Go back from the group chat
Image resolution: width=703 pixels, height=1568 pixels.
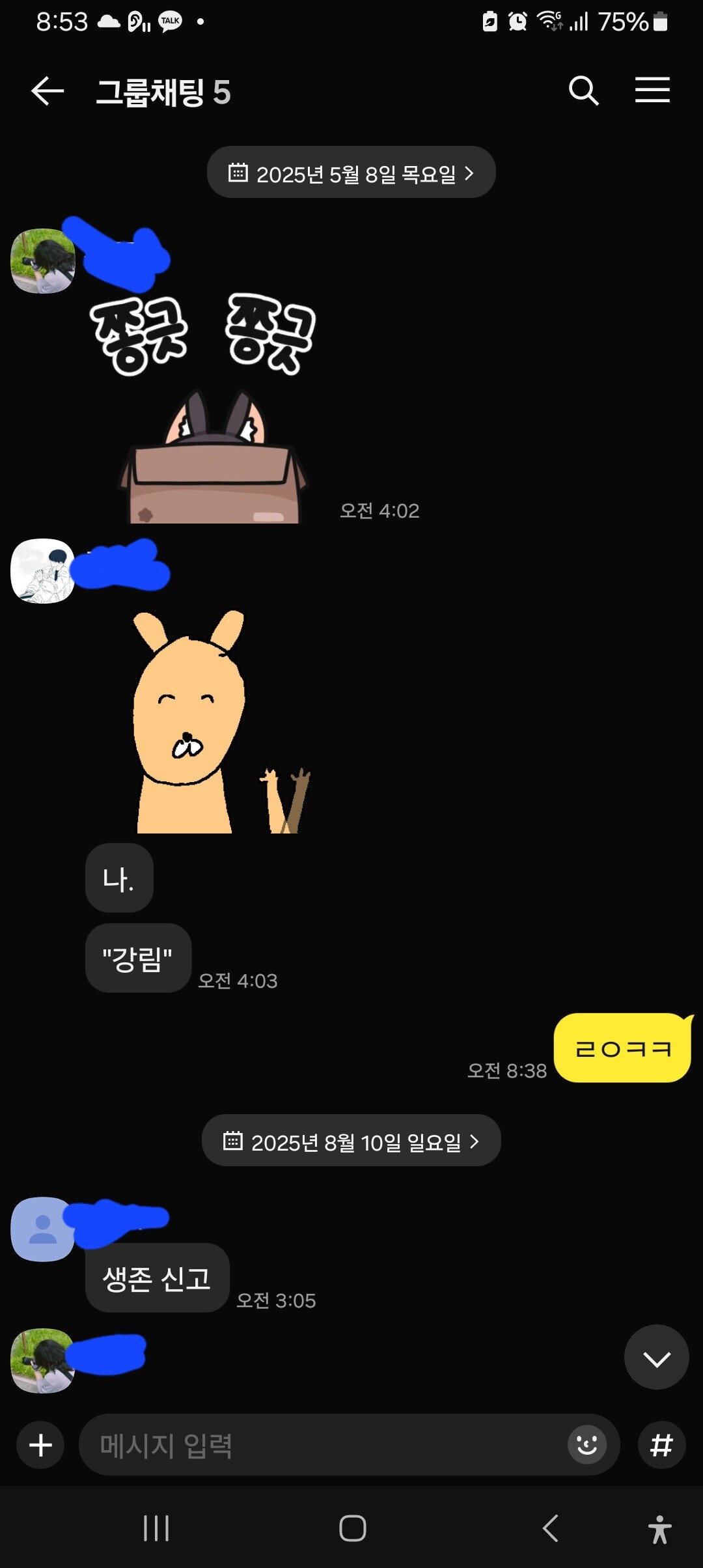[48, 91]
